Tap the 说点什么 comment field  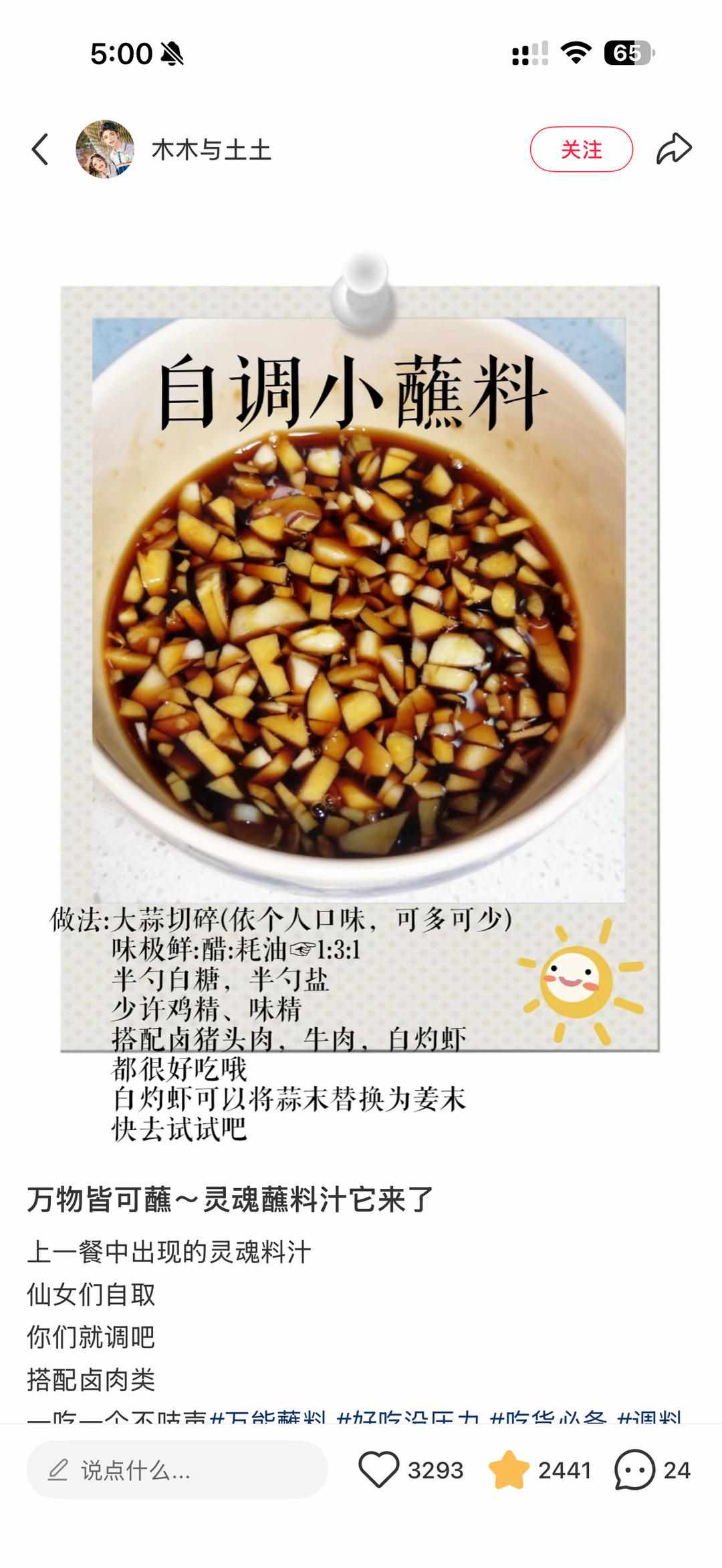tap(176, 1470)
